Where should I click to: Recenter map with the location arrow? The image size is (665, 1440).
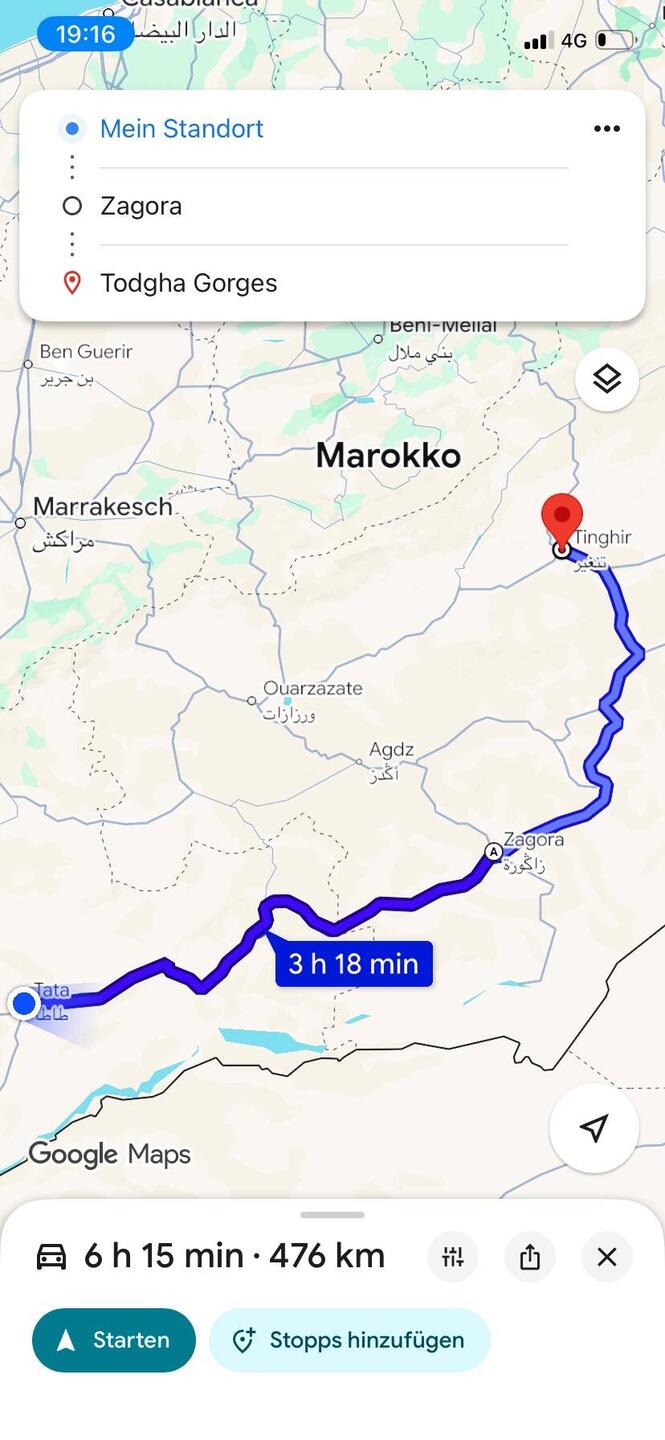(x=594, y=1128)
